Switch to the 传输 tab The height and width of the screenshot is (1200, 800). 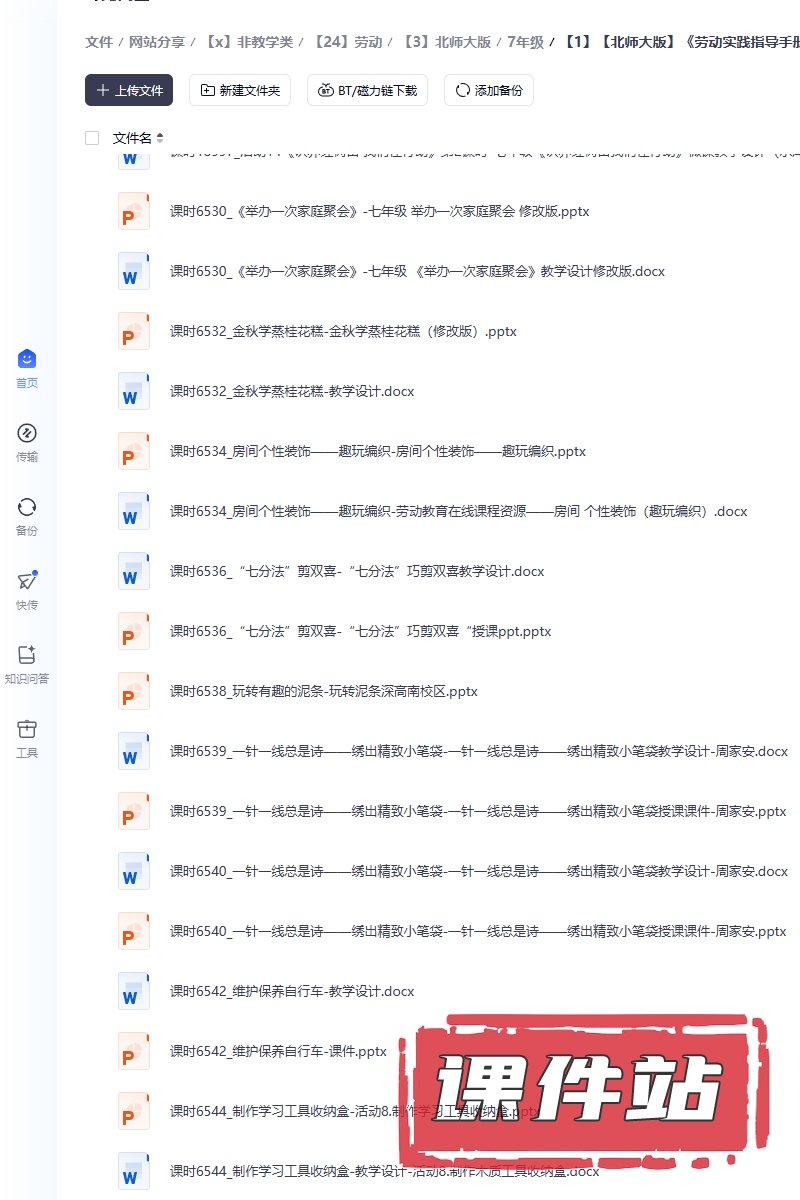(x=27, y=442)
